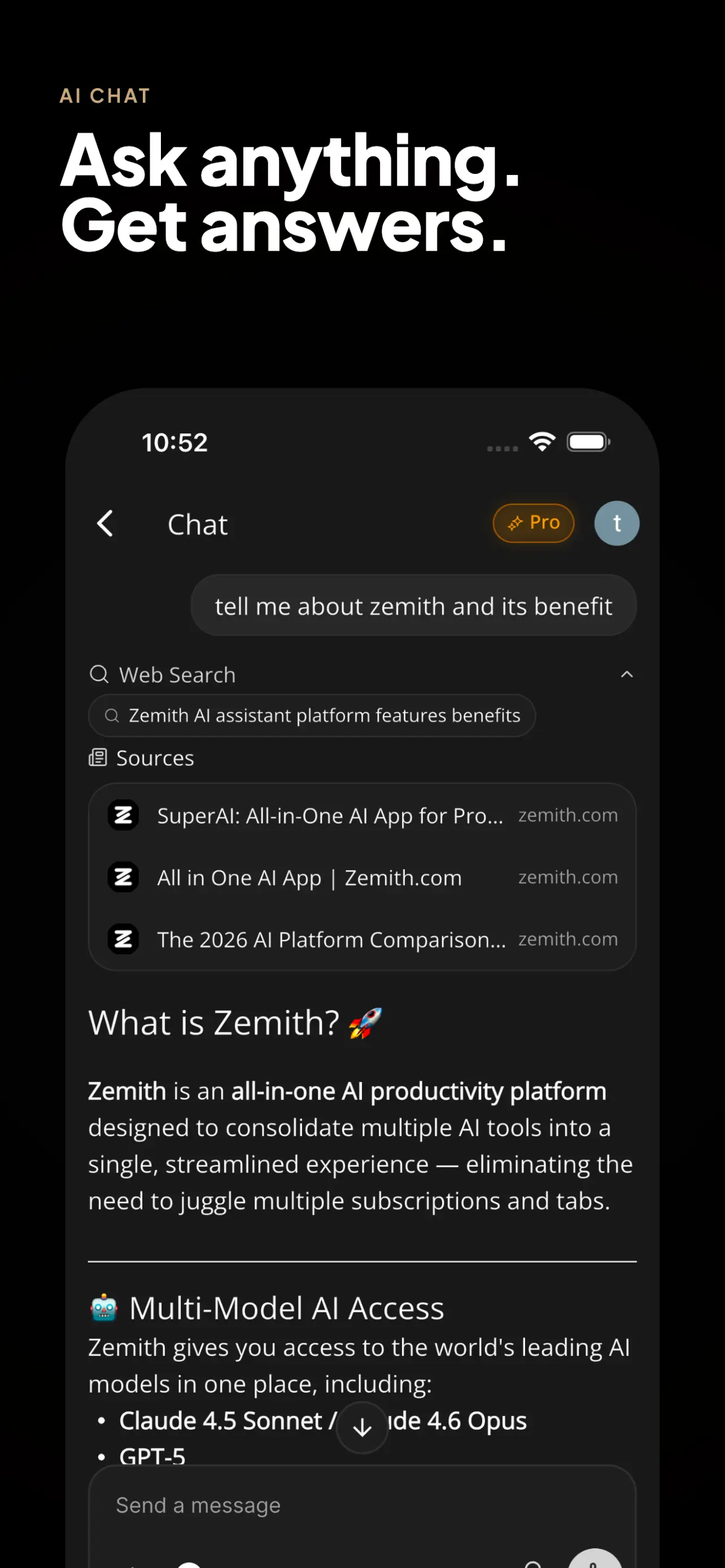
Task: Click the Sources document icon
Action: tap(98, 758)
